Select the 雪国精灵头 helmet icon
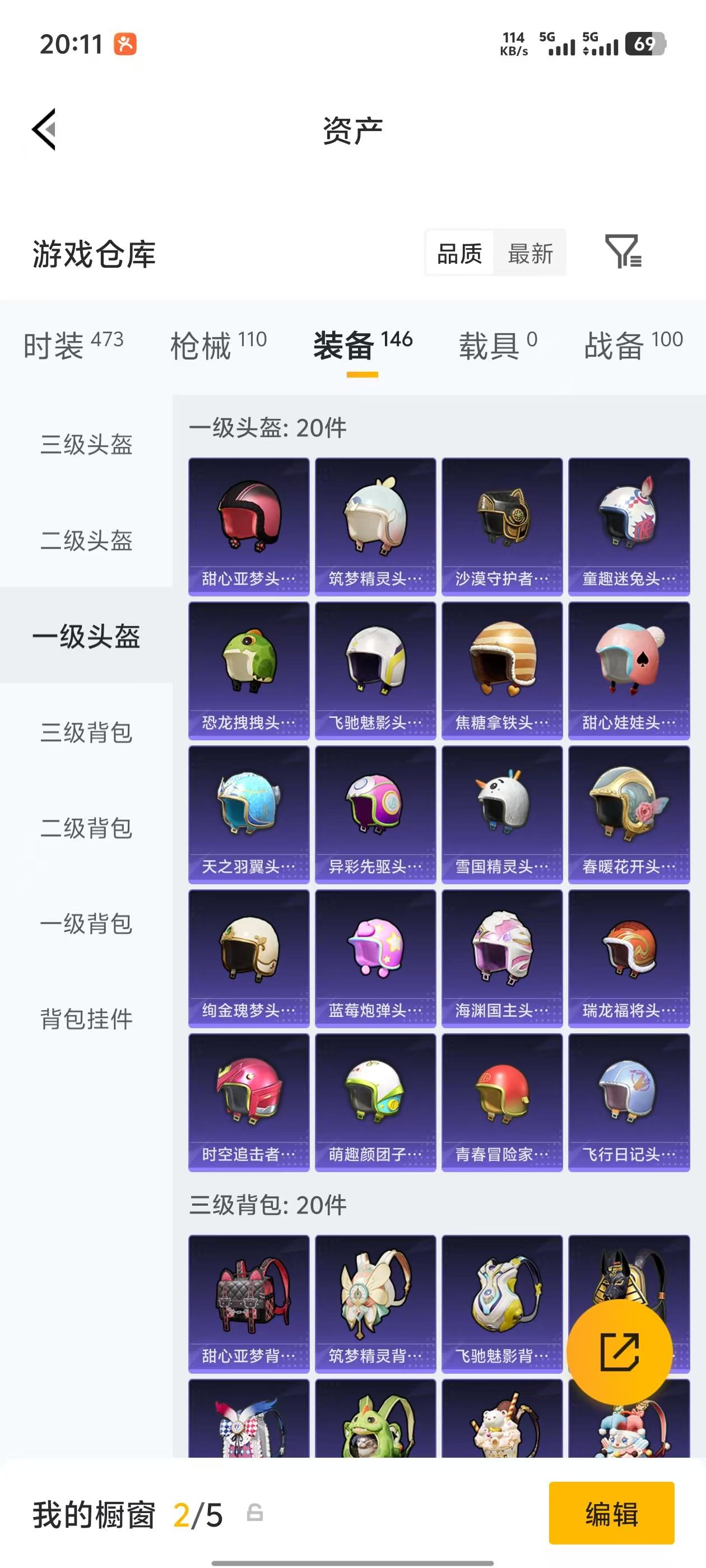This screenshot has height=1568, width=706. pyautogui.click(x=502, y=806)
